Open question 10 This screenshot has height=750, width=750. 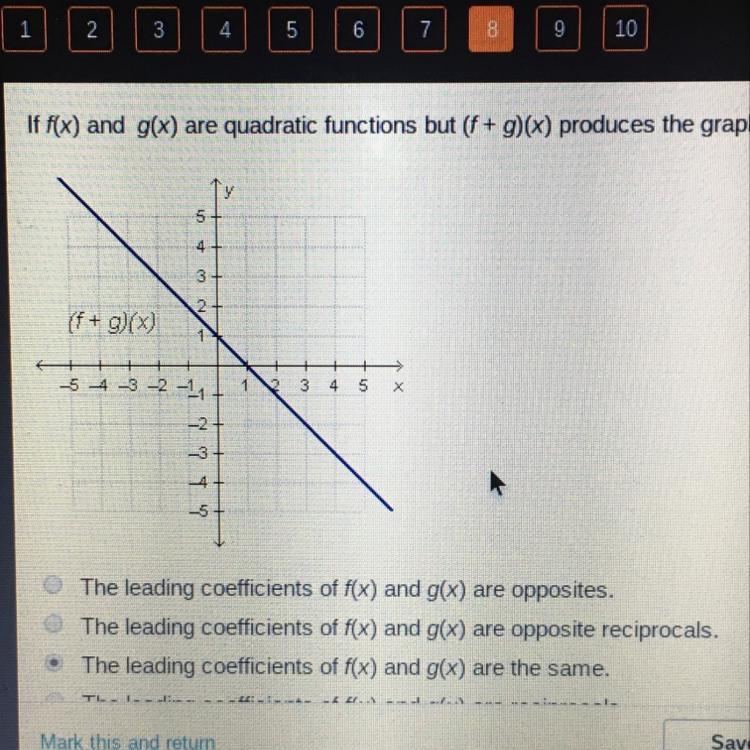pyautogui.click(x=626, y=30)
